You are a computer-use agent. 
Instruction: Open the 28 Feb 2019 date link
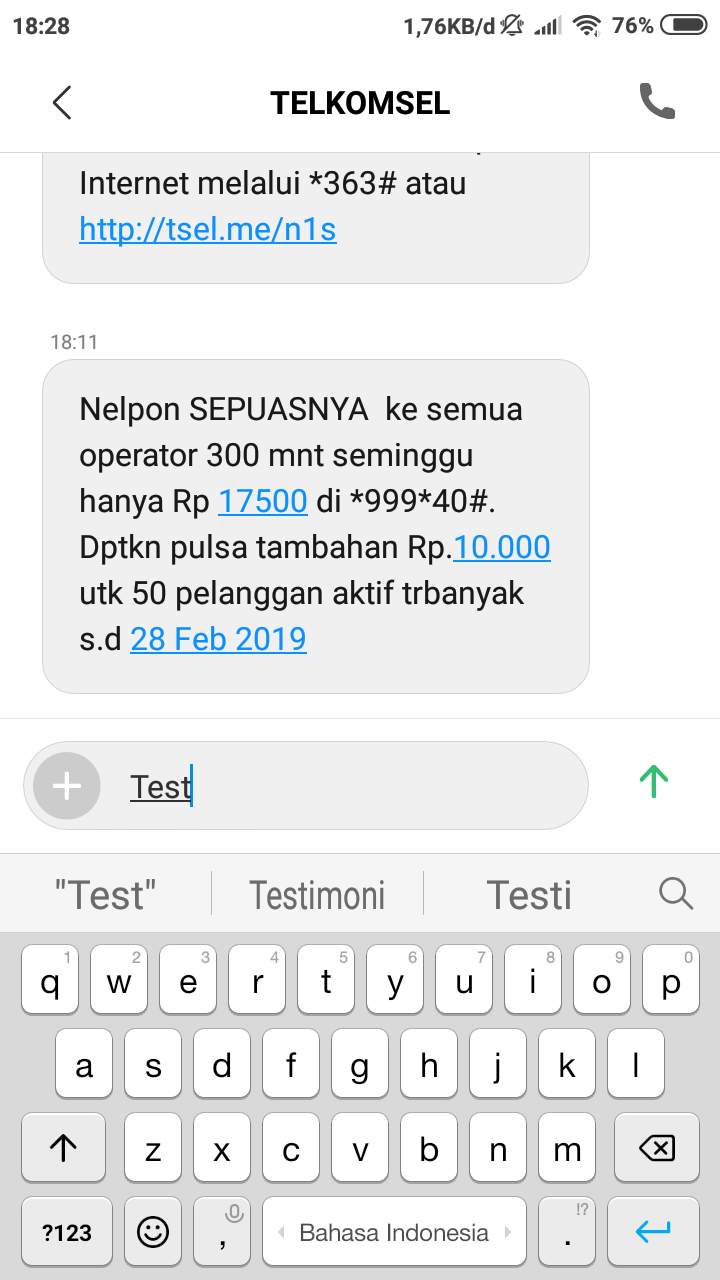click(218, 639)
